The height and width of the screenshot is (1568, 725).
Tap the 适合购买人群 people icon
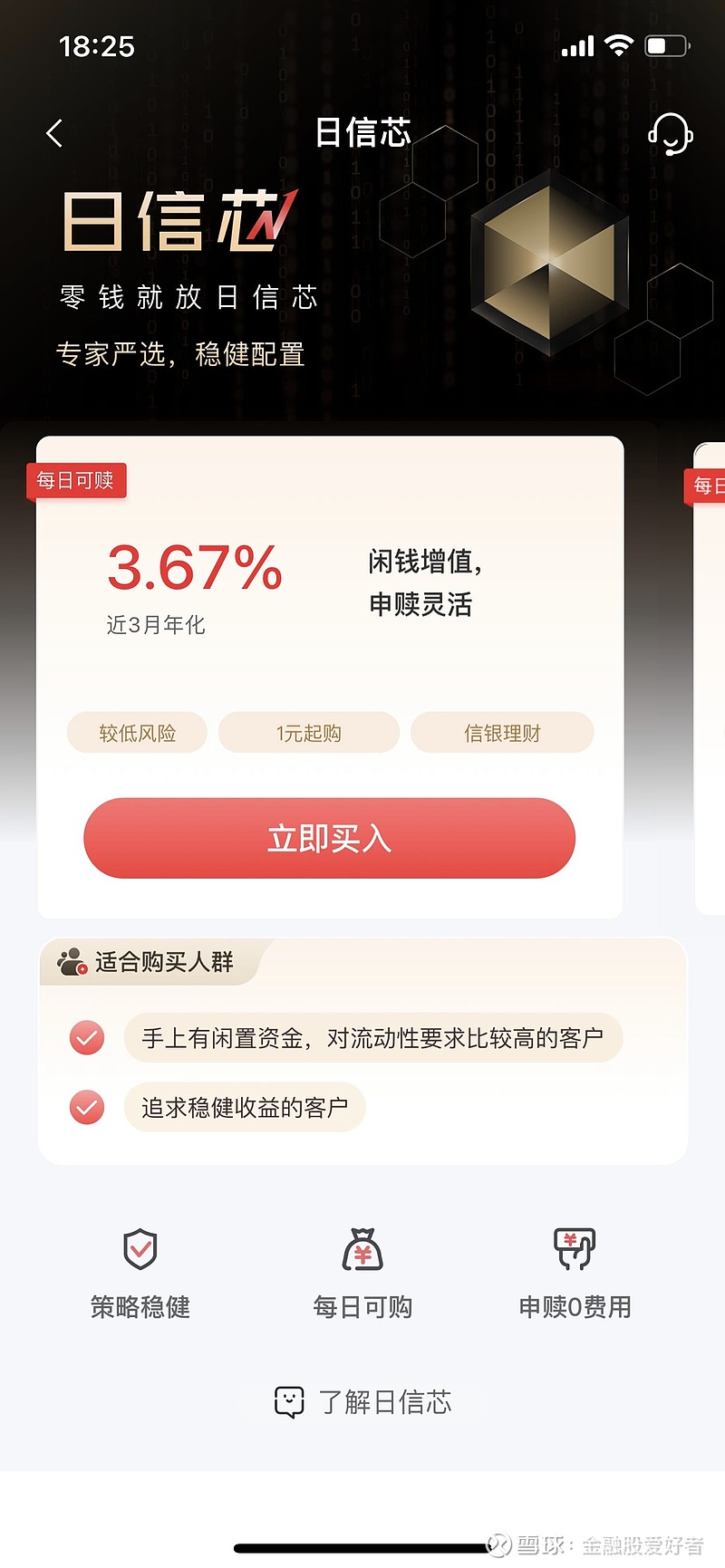(71, 962)
